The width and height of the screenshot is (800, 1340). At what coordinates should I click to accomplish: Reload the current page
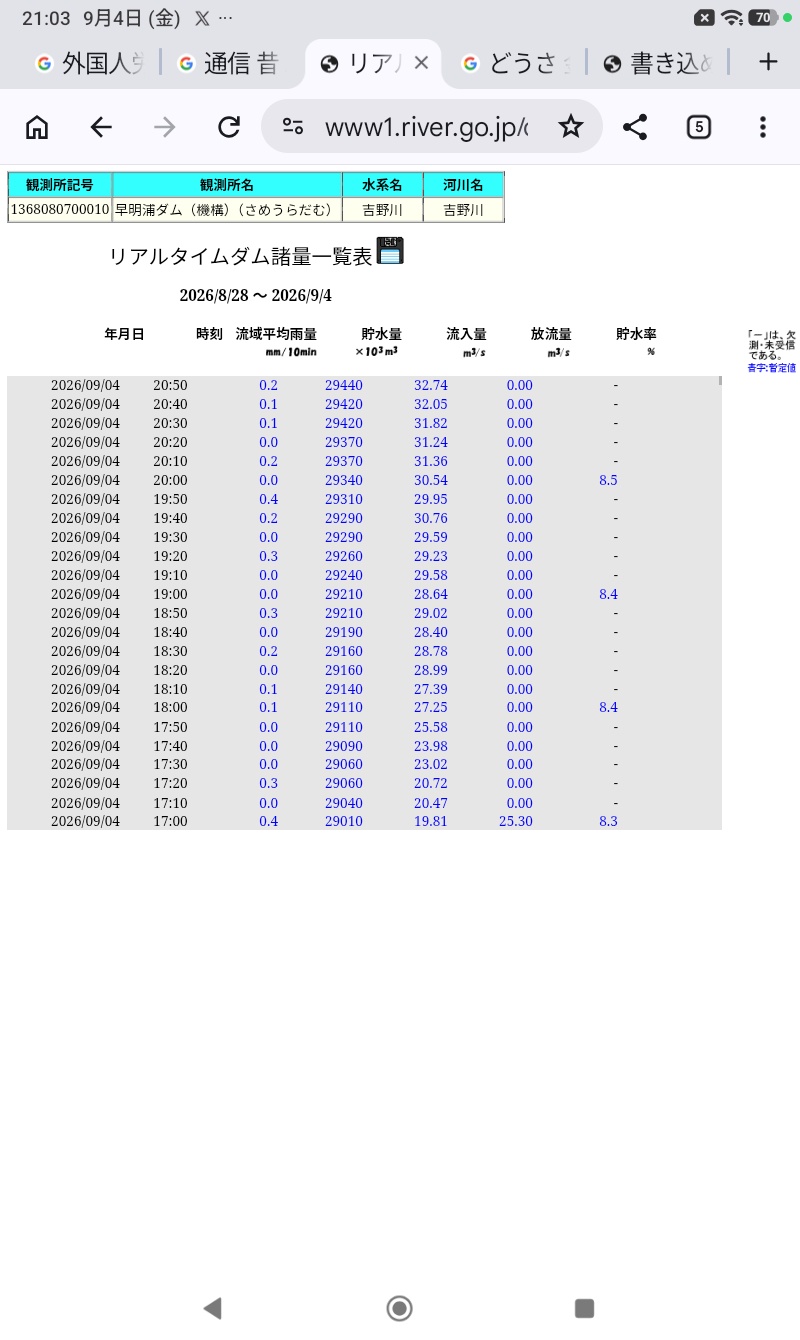[229, 127]
